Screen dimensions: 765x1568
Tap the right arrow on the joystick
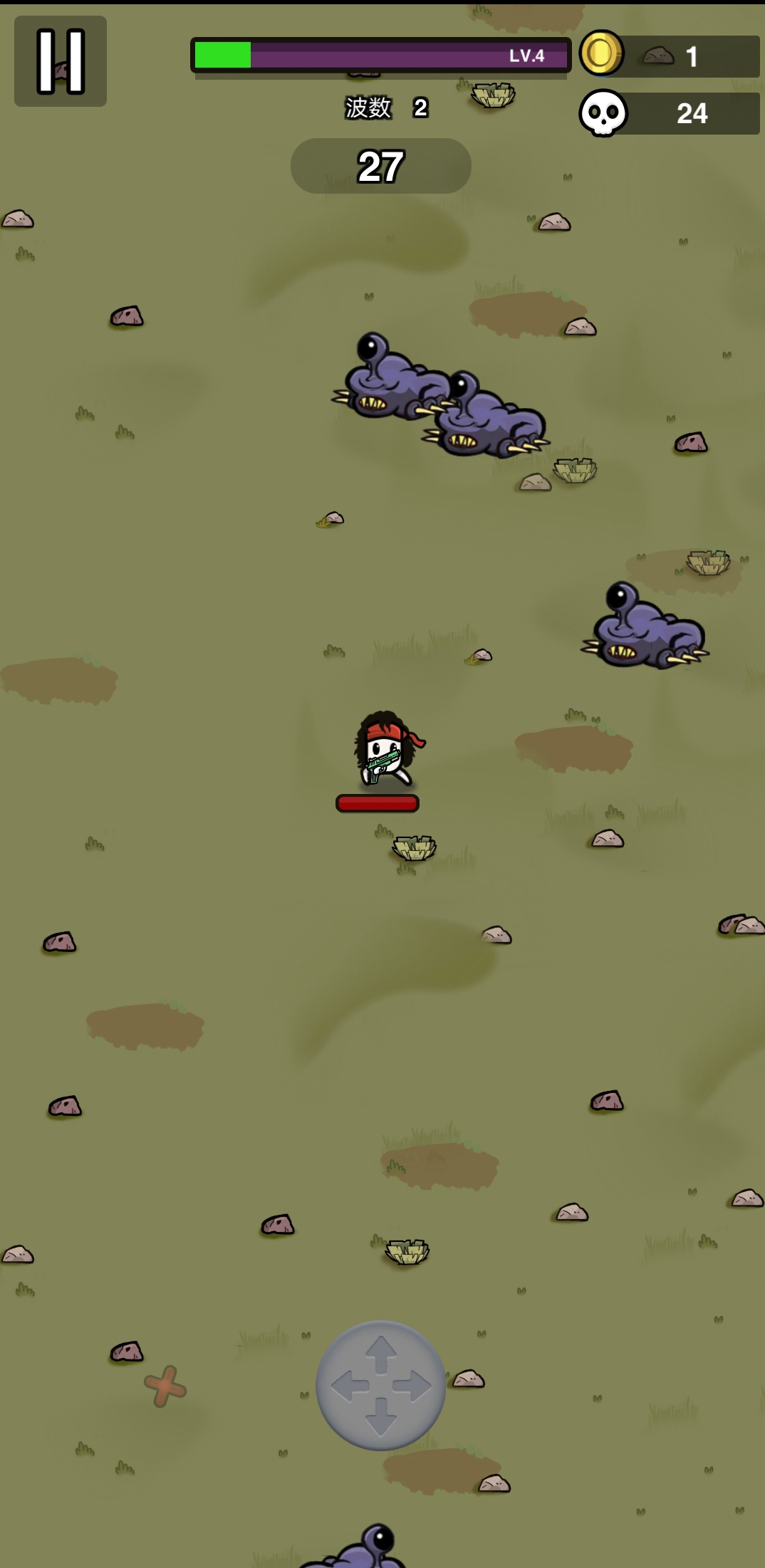coord(414,1386)
